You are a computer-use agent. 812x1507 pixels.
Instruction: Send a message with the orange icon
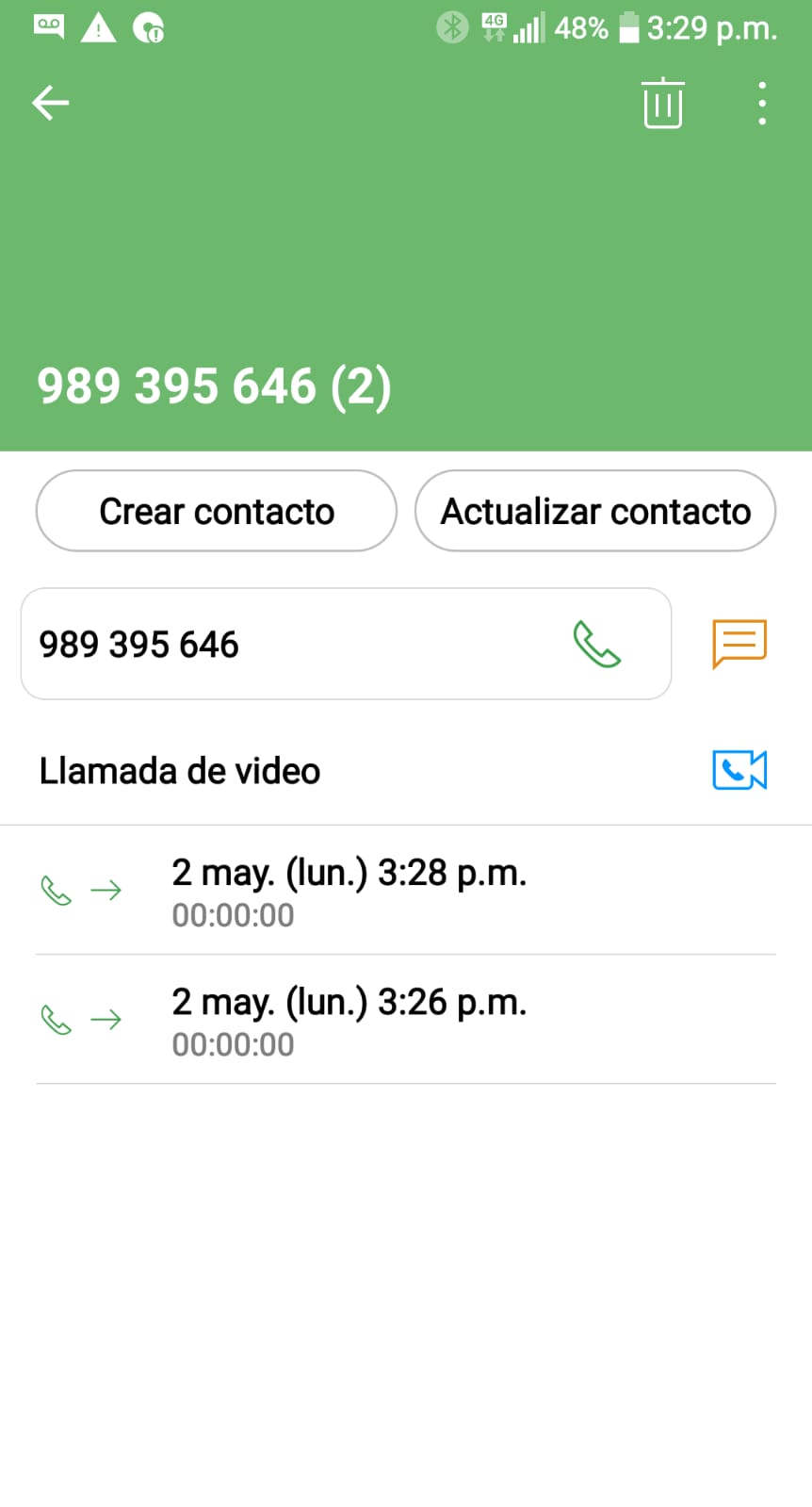(x=739, y=645)
